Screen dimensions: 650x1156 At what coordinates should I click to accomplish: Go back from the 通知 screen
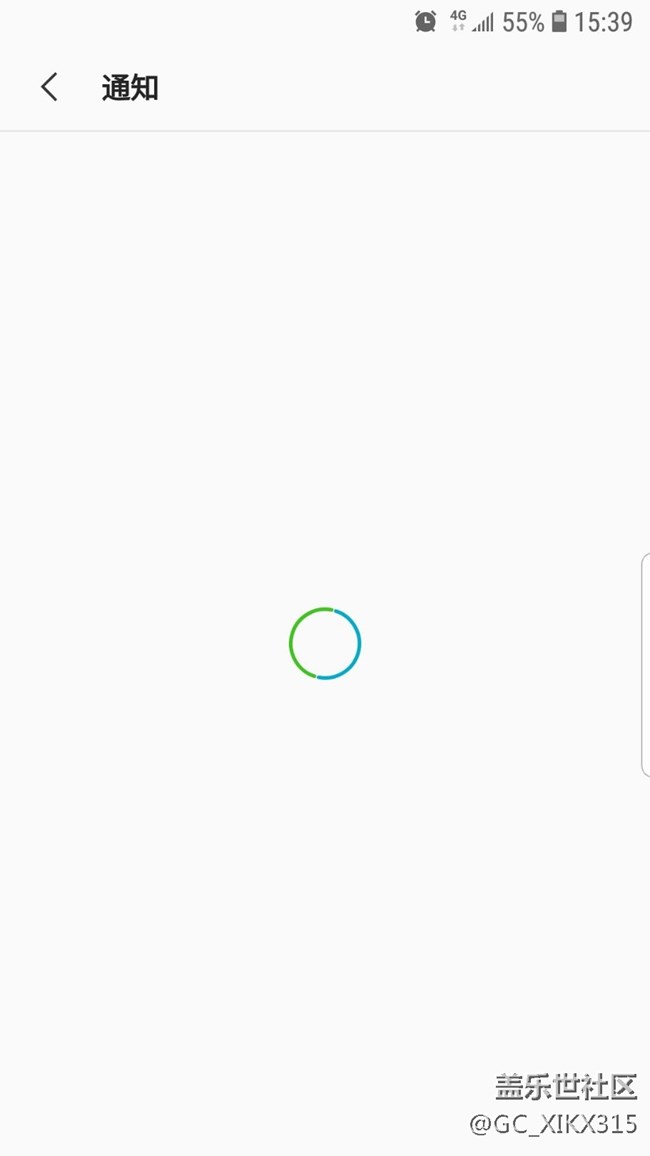click(49, 87)
